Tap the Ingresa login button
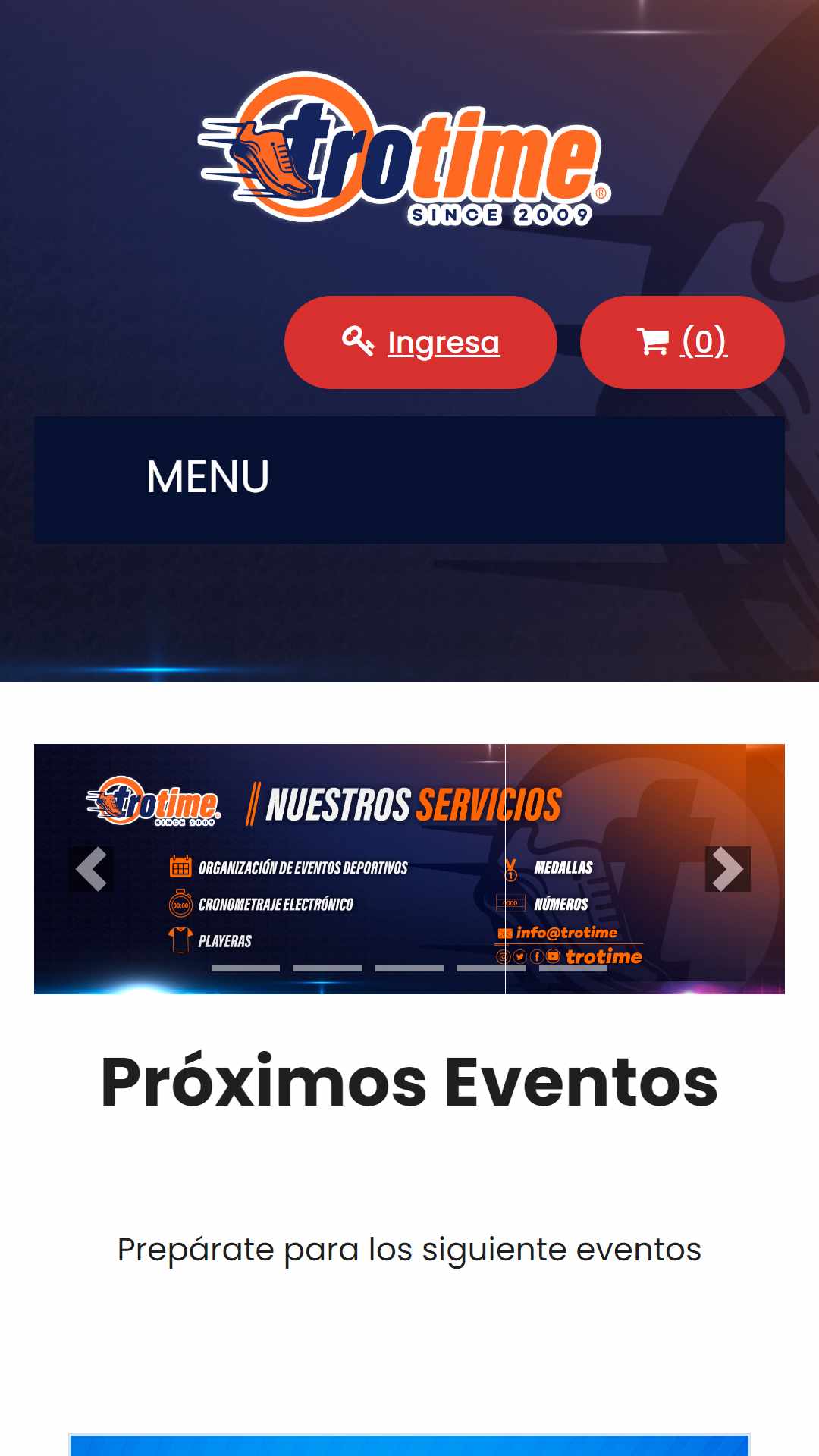Screen dimensions: 819x1456 (421, 342)
